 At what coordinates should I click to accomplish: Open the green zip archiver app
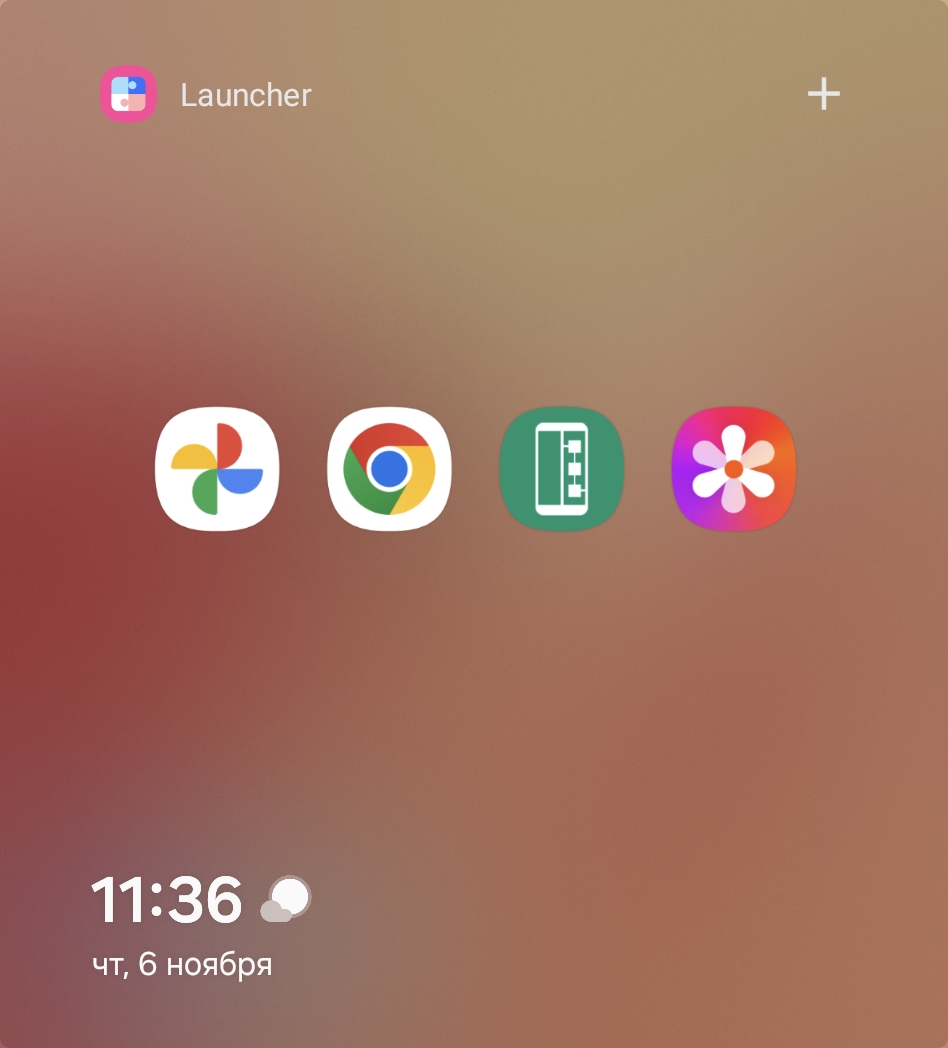(x=561, y=469)
